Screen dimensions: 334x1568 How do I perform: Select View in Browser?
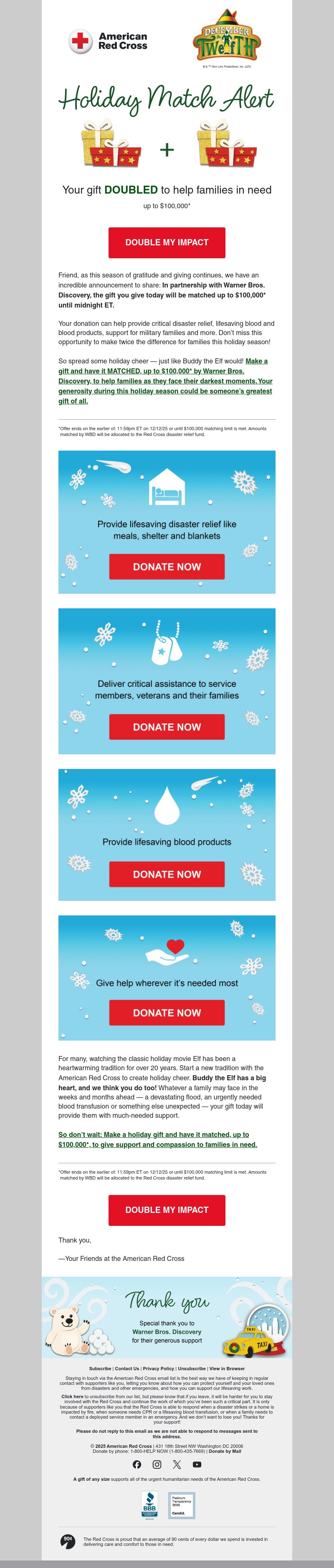(228, 1368)
